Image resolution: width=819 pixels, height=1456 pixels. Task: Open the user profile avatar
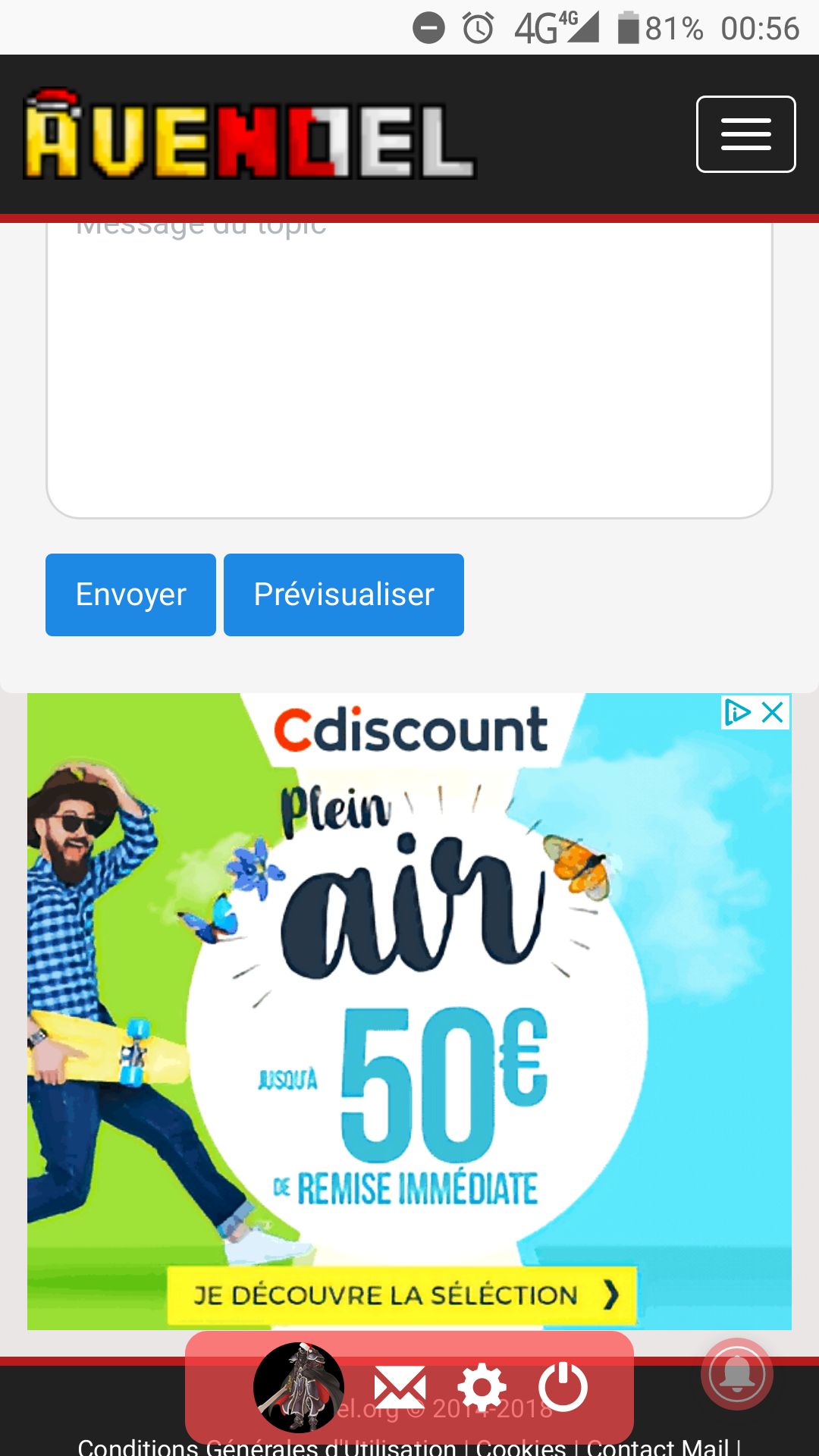coord(299,1388)
